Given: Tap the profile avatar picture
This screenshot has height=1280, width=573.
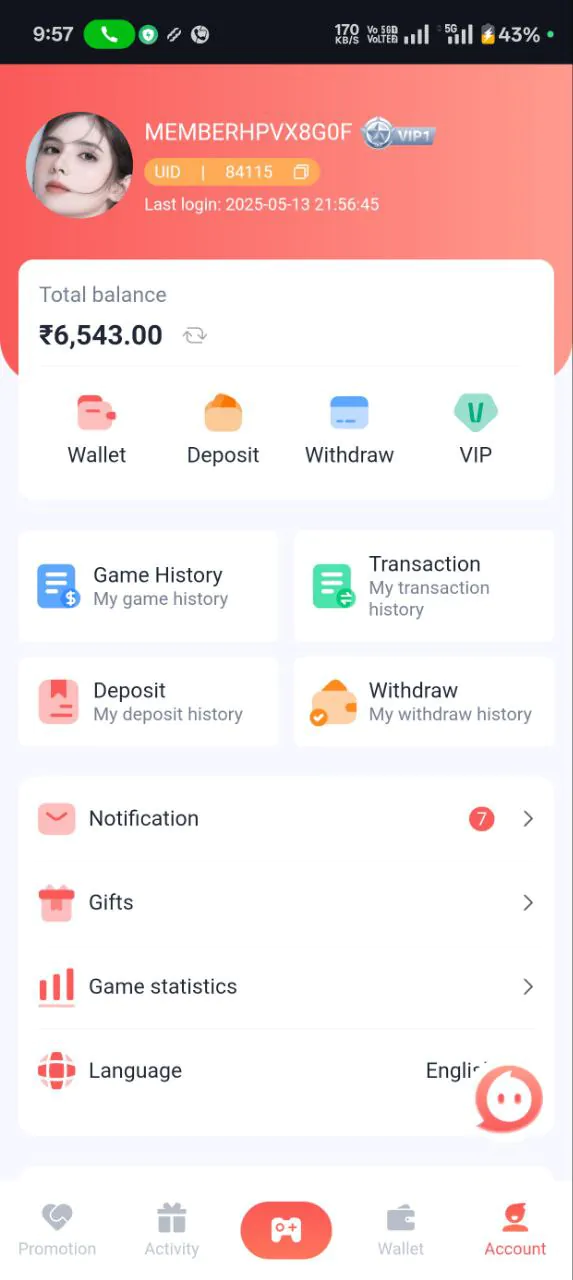Looking at the screenshot, I should (x=79, y=165).
